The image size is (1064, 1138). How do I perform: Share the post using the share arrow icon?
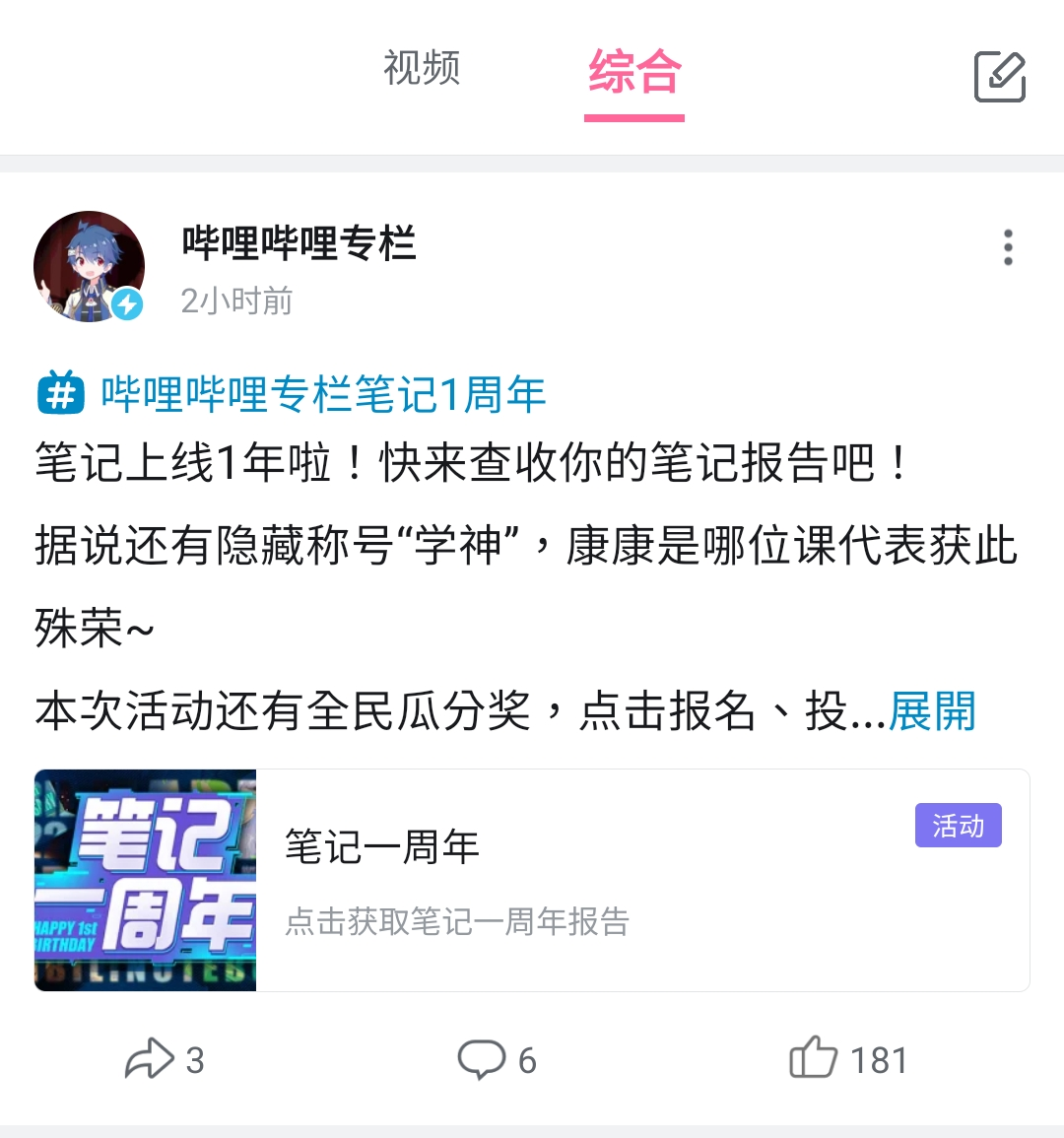150,1059
